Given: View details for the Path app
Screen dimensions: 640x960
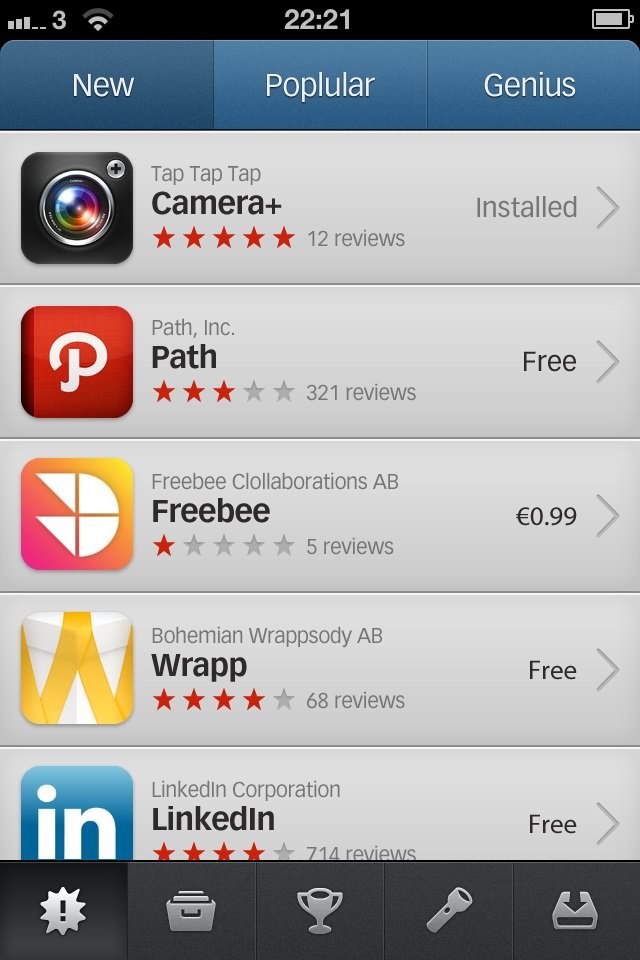Looking at the screenshot, I should (x=320, y=362).
